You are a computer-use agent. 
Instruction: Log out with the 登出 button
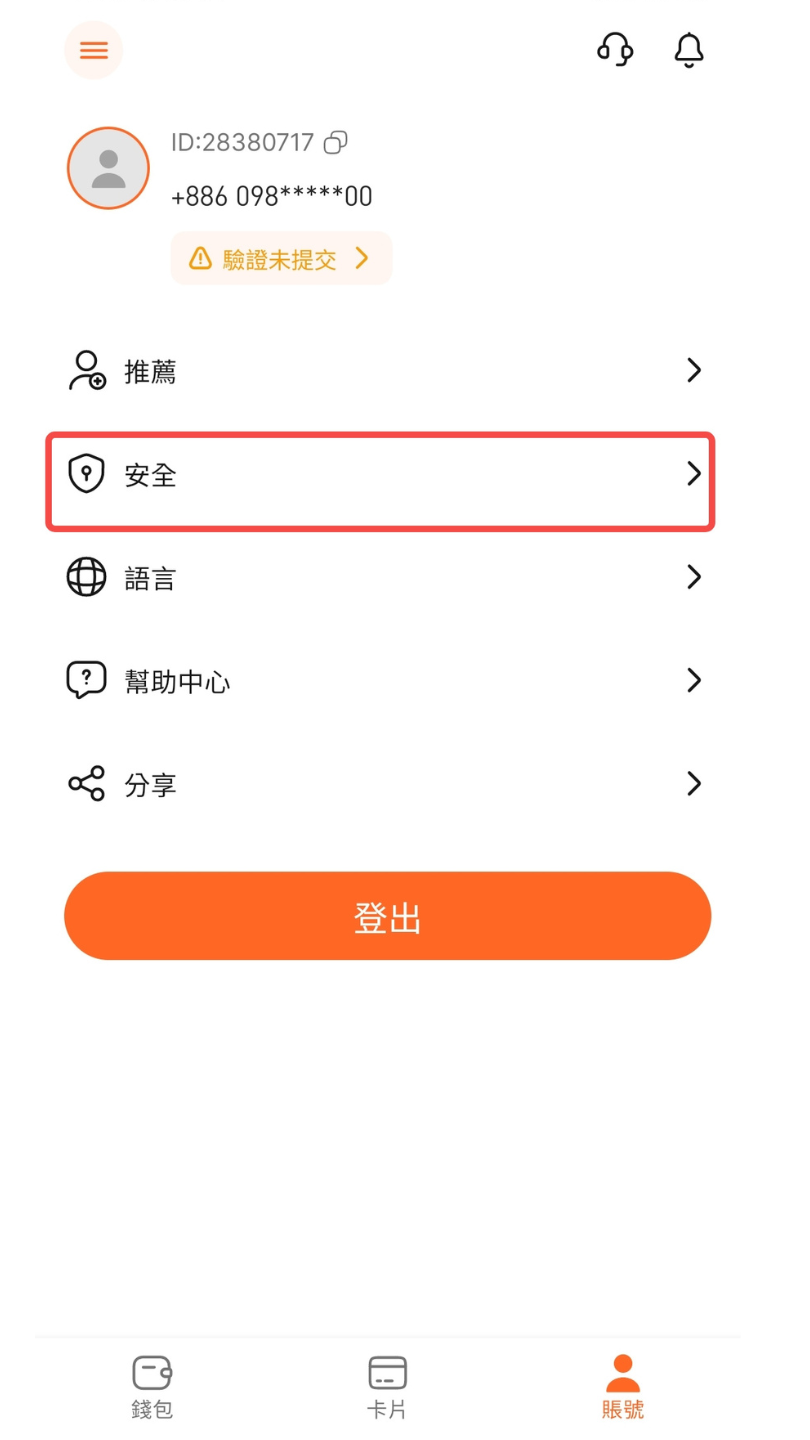coord(387,916)
